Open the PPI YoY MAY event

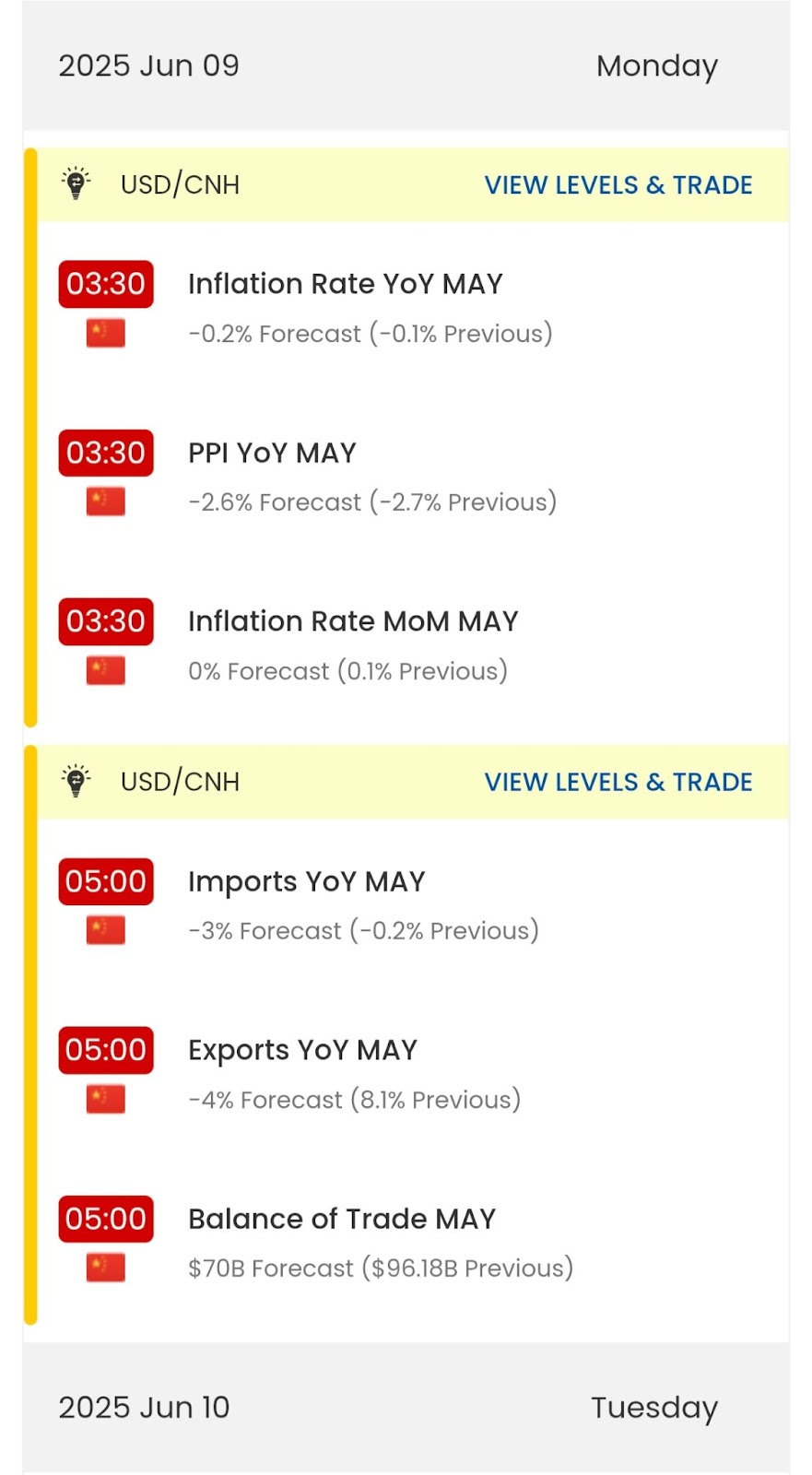coord(273,453)
